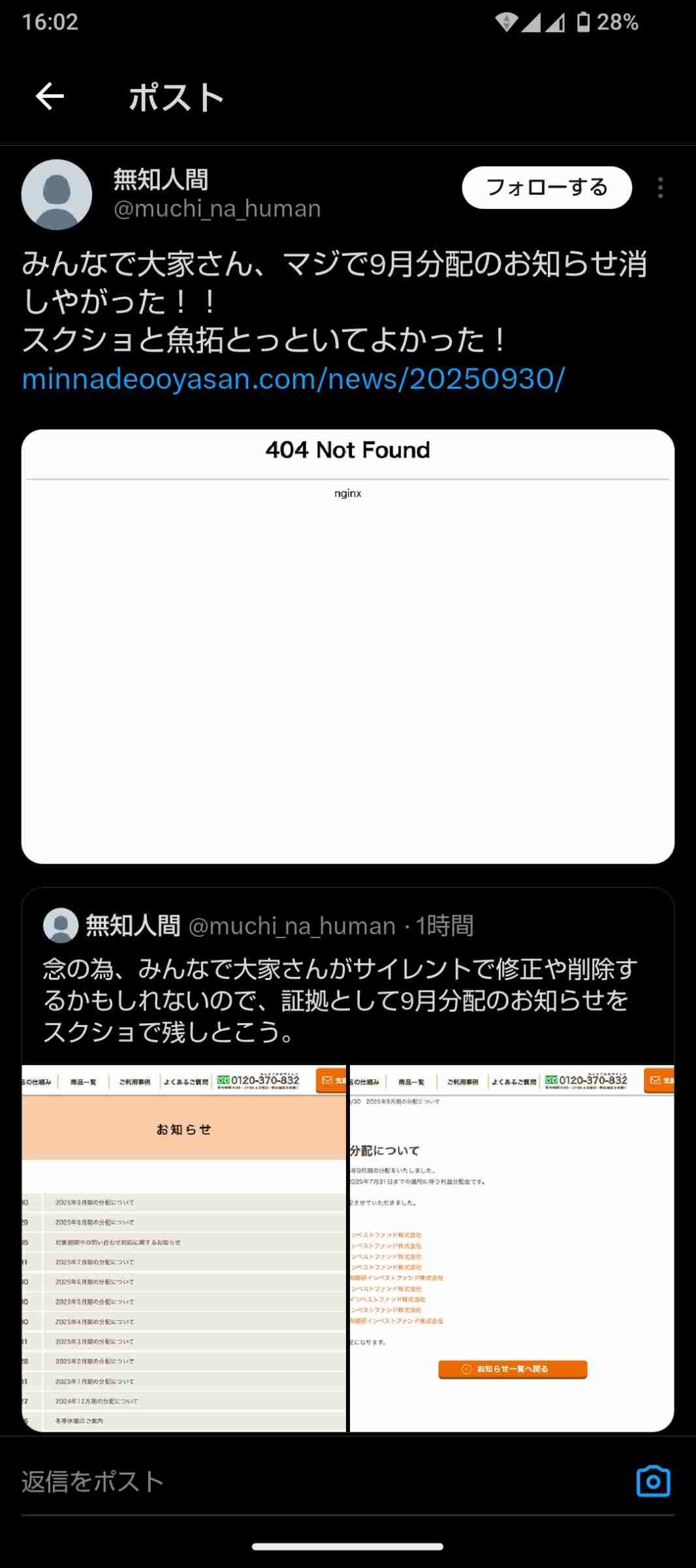
Task: Go back using the arrow icon
Action: (x=50, y=97)
